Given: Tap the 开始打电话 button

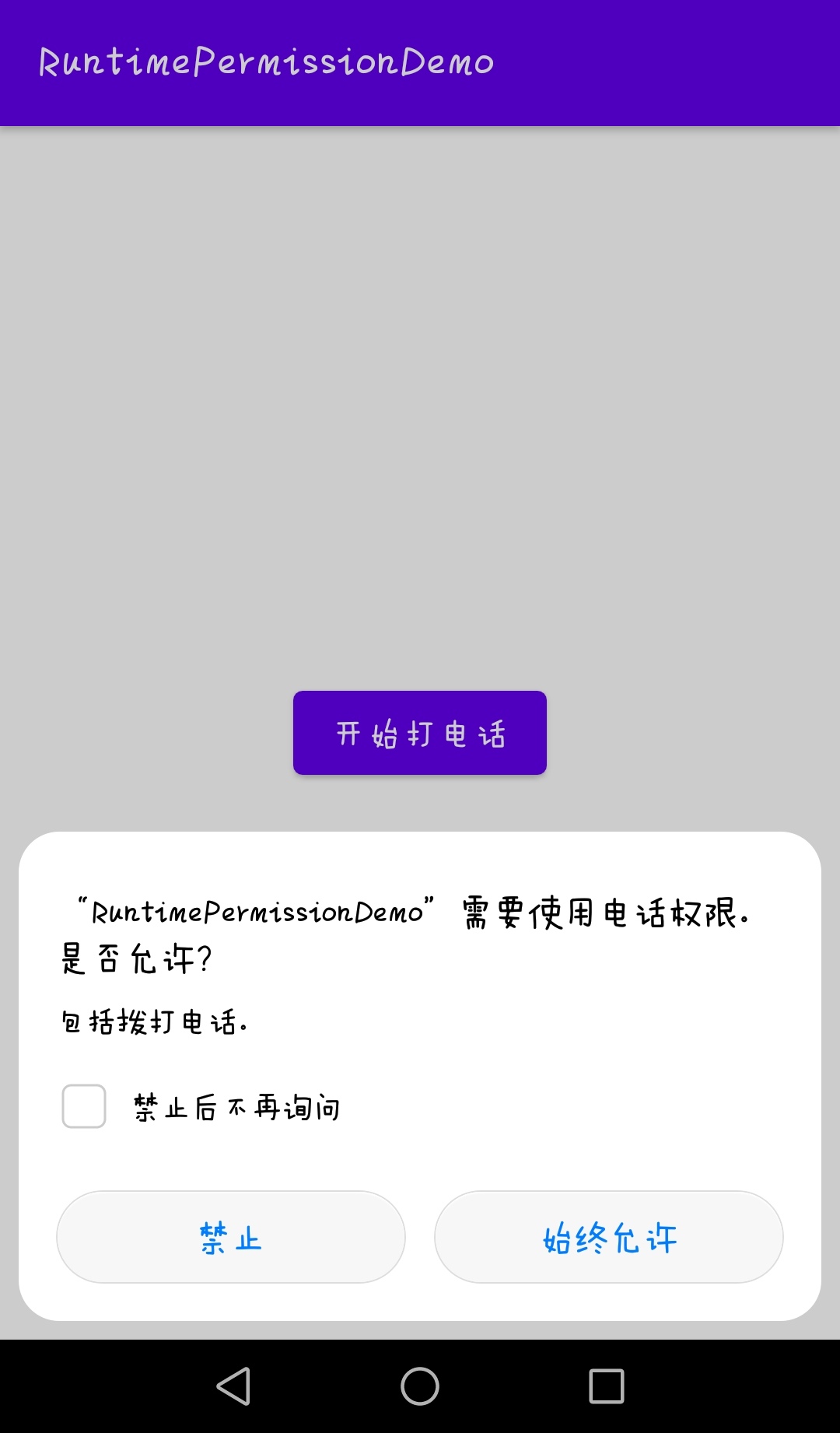Looking at the screenshot, I should [420, 733].
